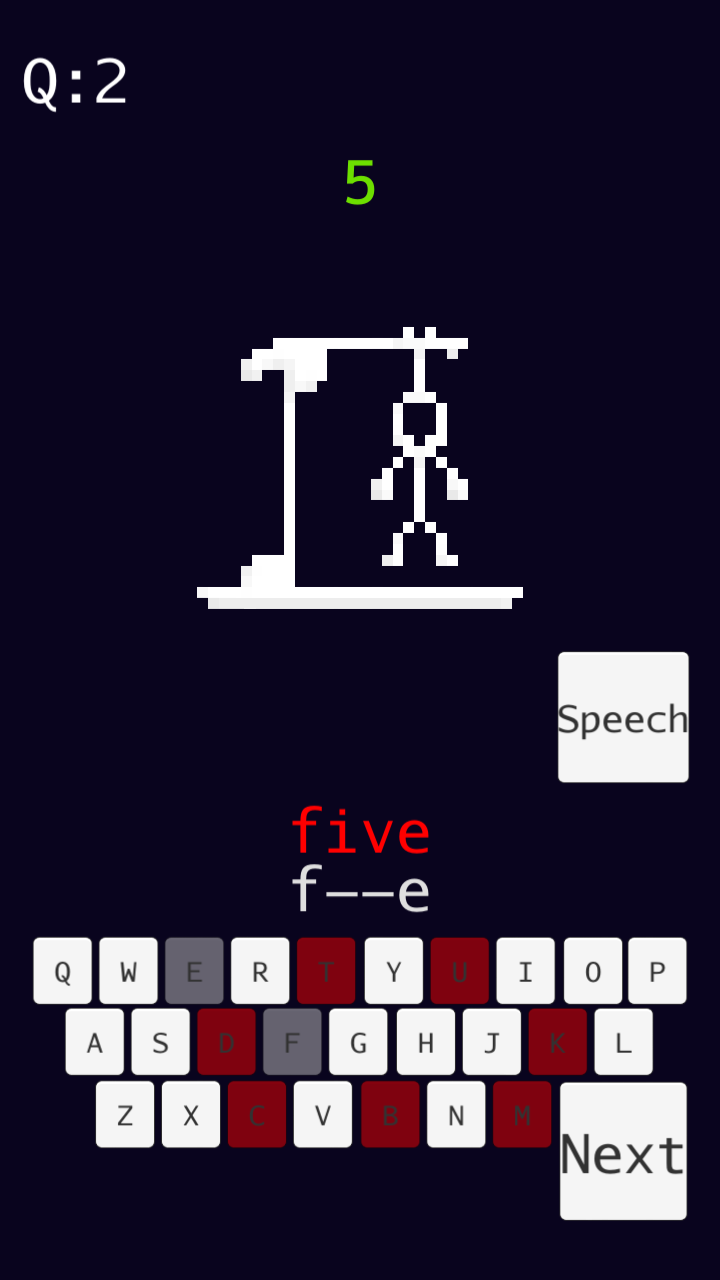The height and width of the screenshot is (1280, 720).
Task: Tap the S letter key
Action: tap(161, 1042)
